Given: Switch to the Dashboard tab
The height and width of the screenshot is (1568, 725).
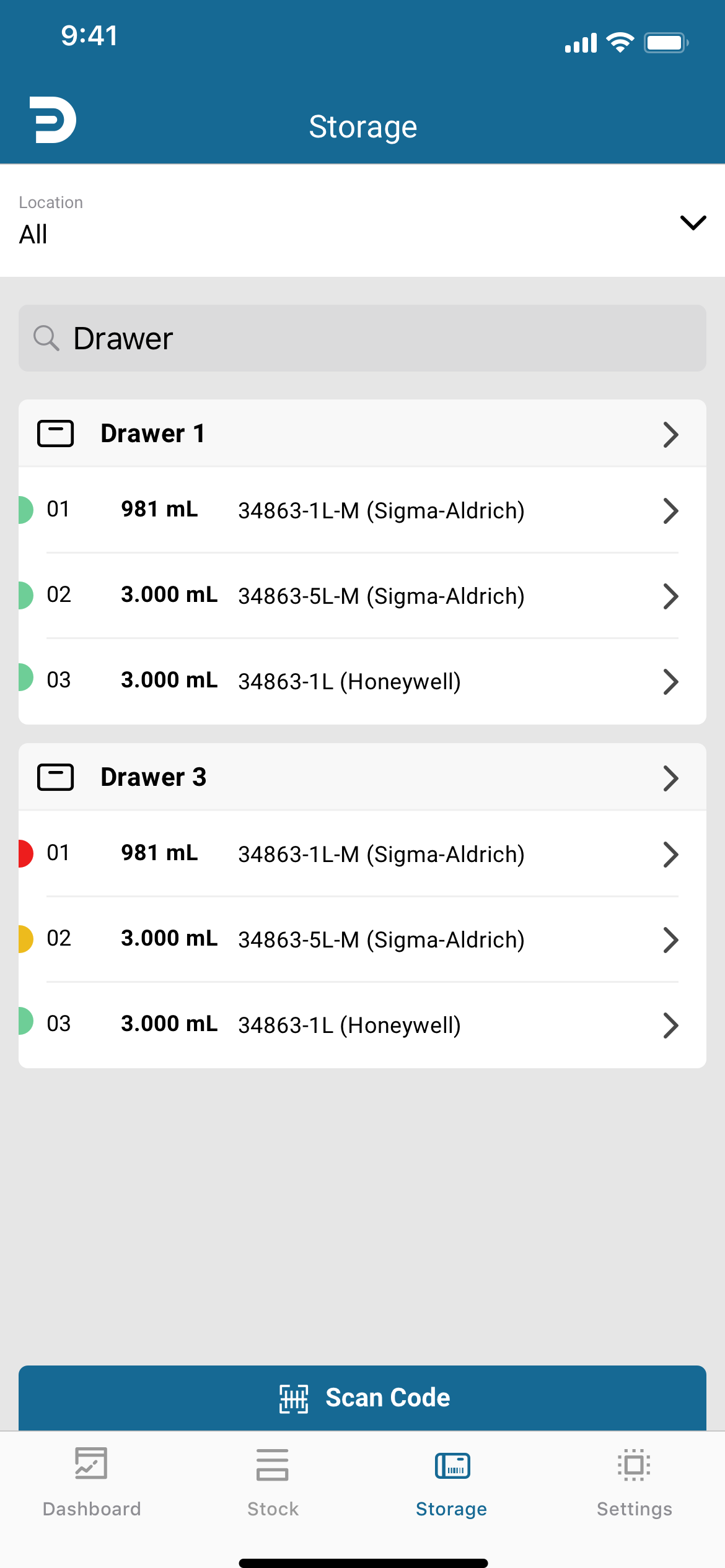Looking at the screenshot, I should 91,1483.
